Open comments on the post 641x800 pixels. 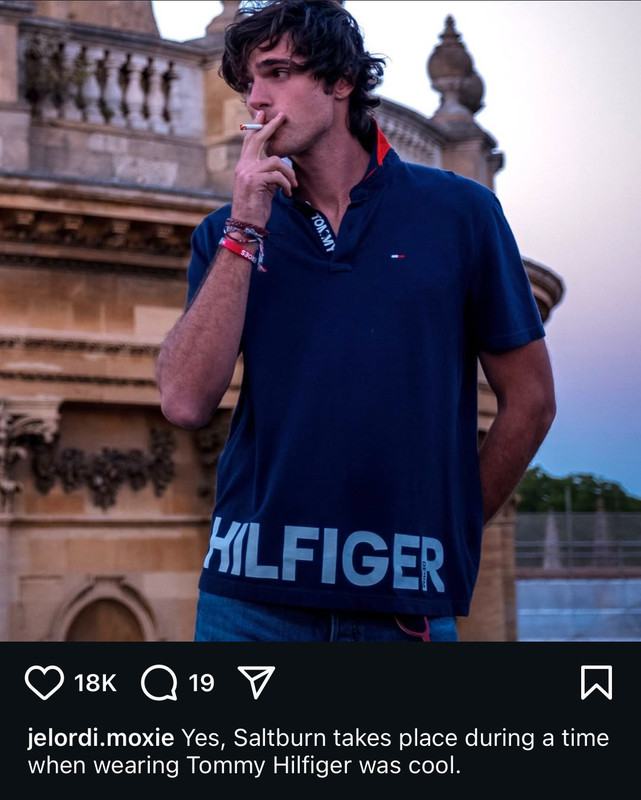[x=159, y=682]
